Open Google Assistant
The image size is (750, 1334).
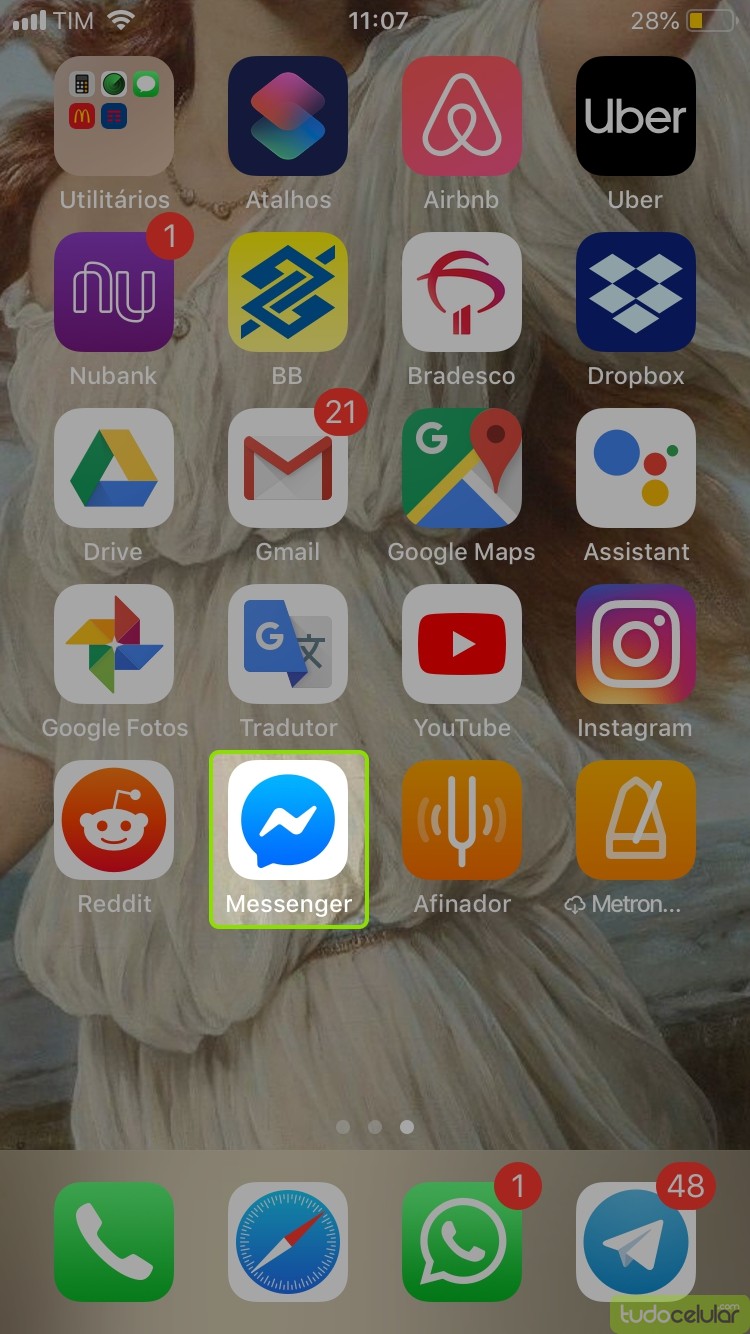coord(635,468)
